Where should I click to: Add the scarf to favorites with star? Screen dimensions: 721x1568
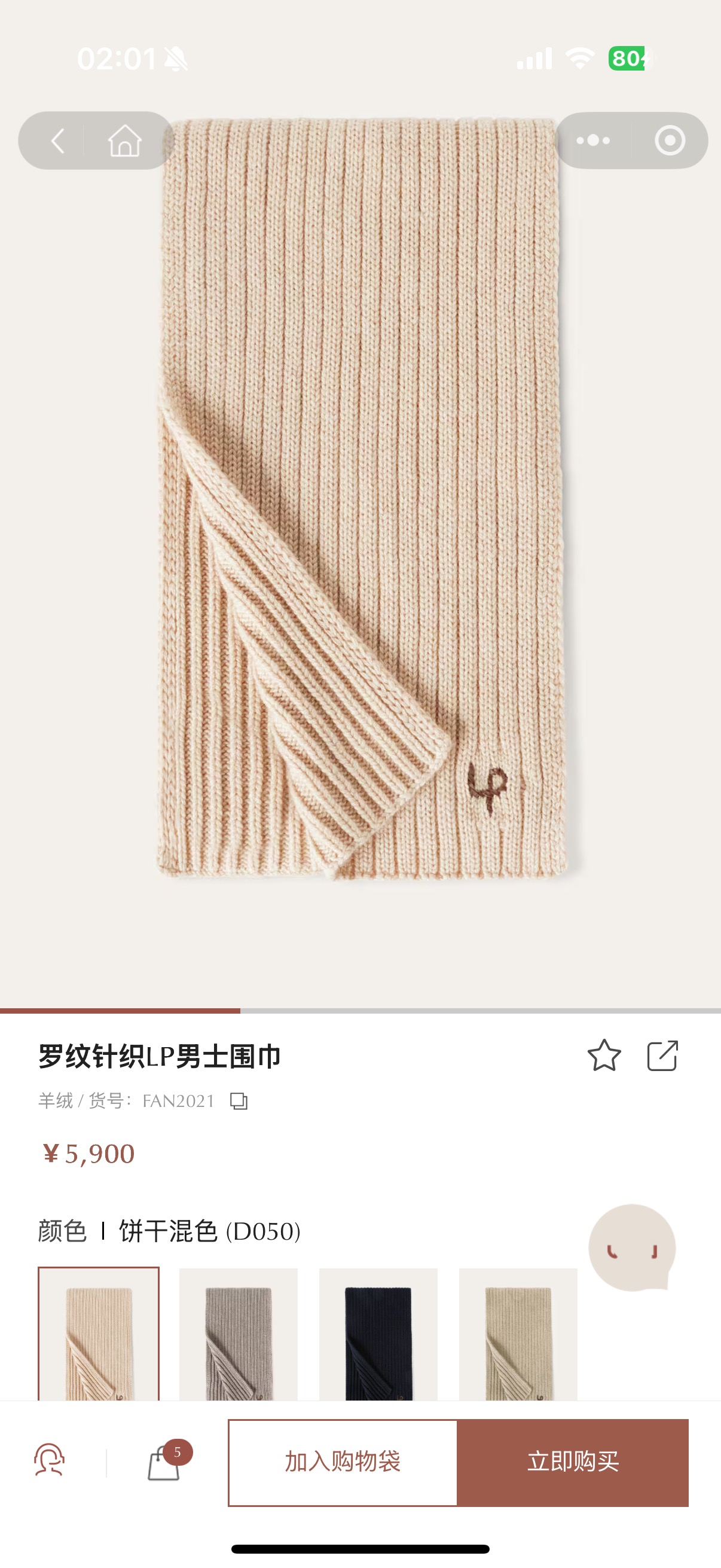[x=604, y=1055]
